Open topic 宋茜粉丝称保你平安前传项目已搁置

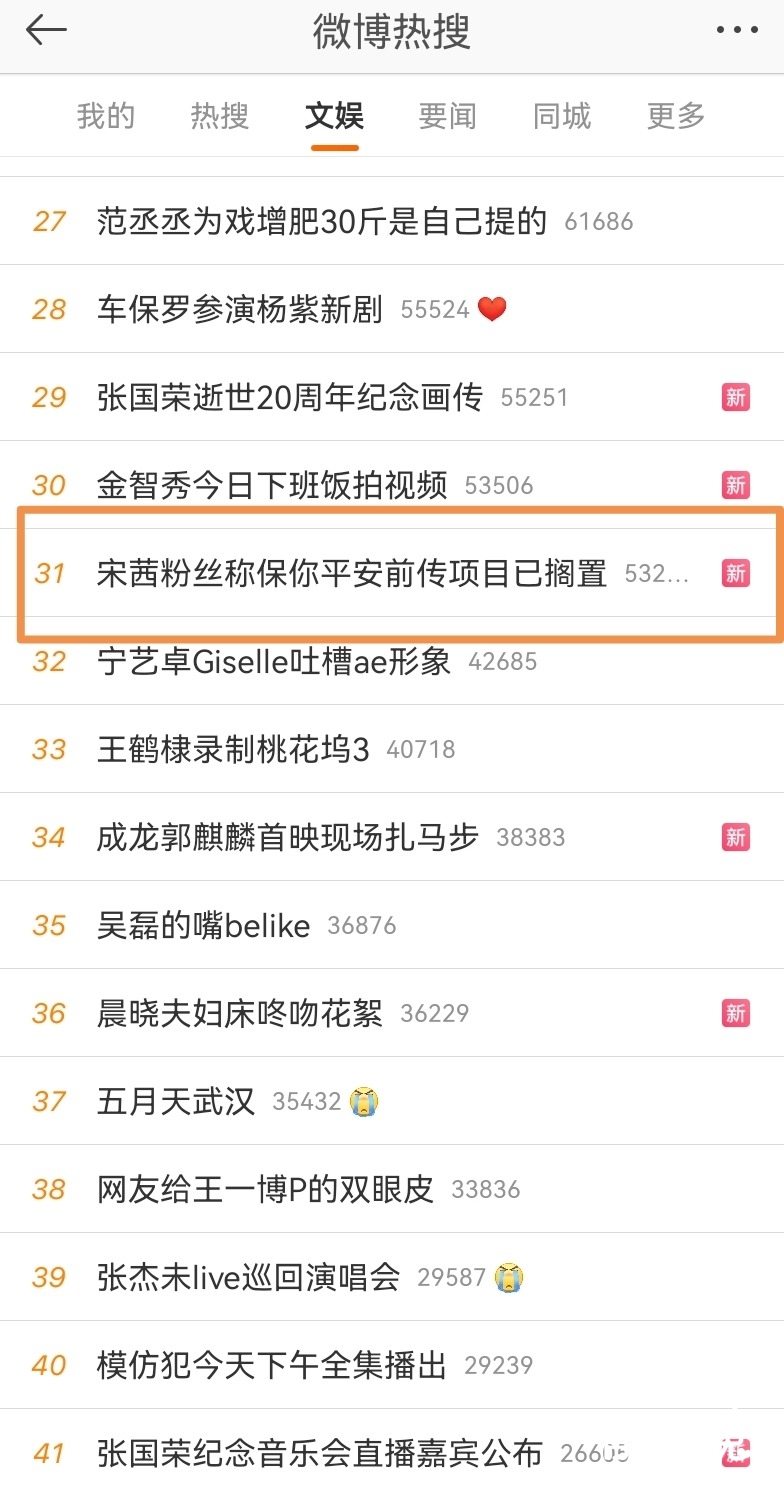(392, 573)
